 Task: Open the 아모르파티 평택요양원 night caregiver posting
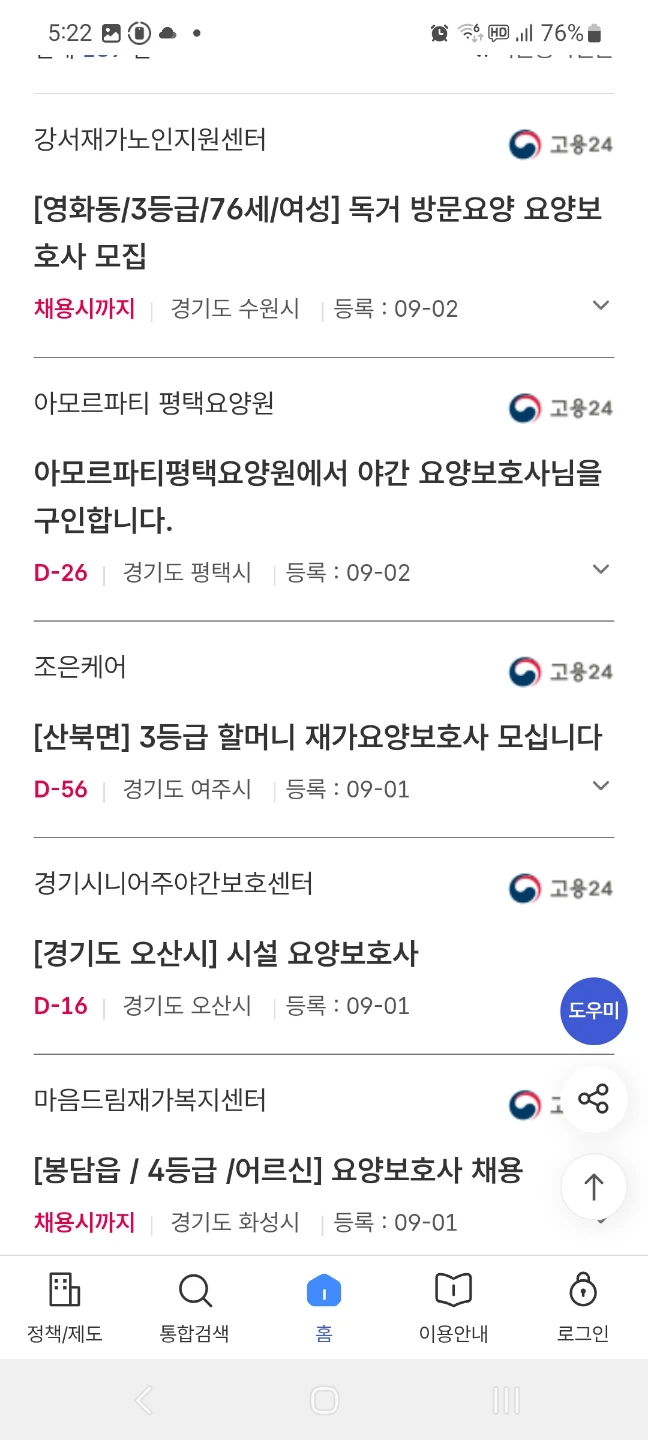[318, 496]
